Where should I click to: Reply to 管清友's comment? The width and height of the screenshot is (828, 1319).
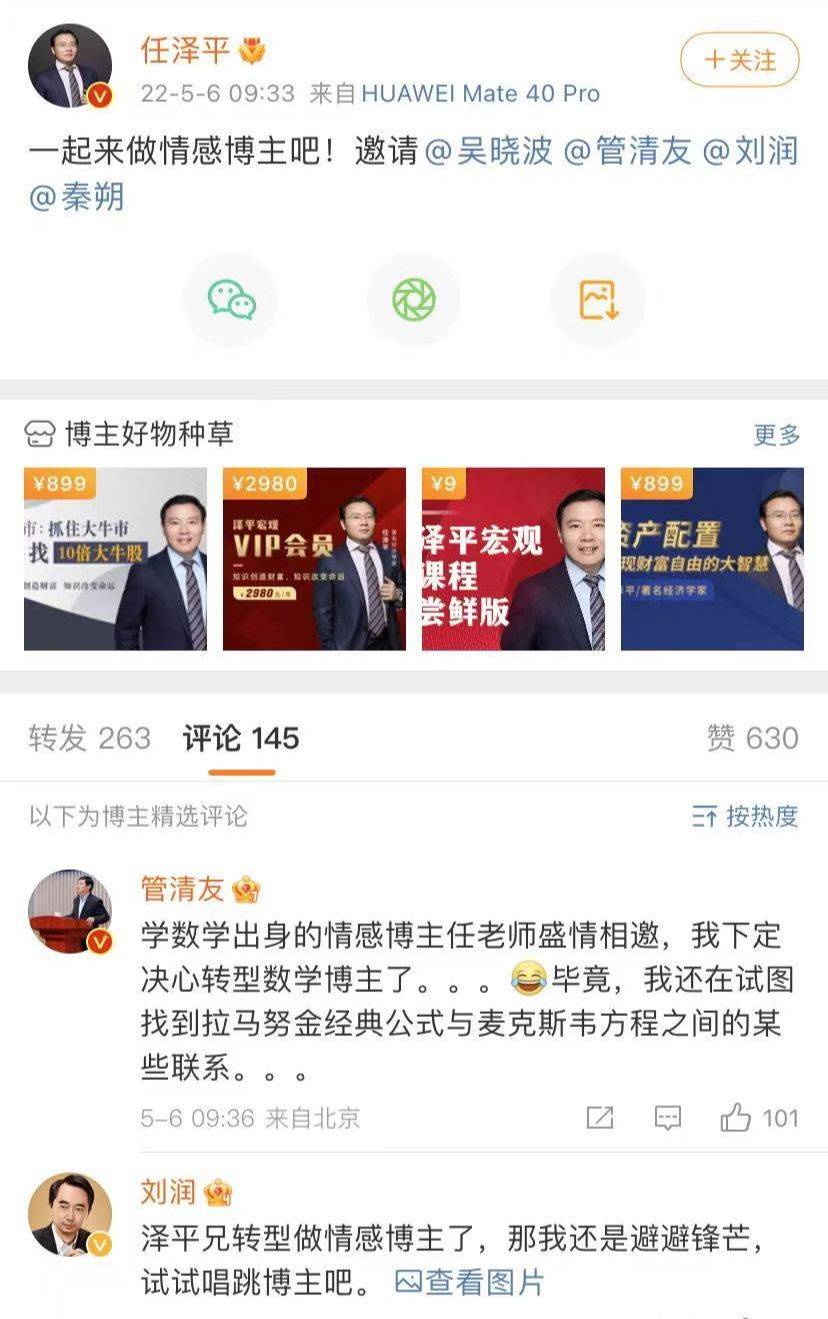(x=667, y=1118)
